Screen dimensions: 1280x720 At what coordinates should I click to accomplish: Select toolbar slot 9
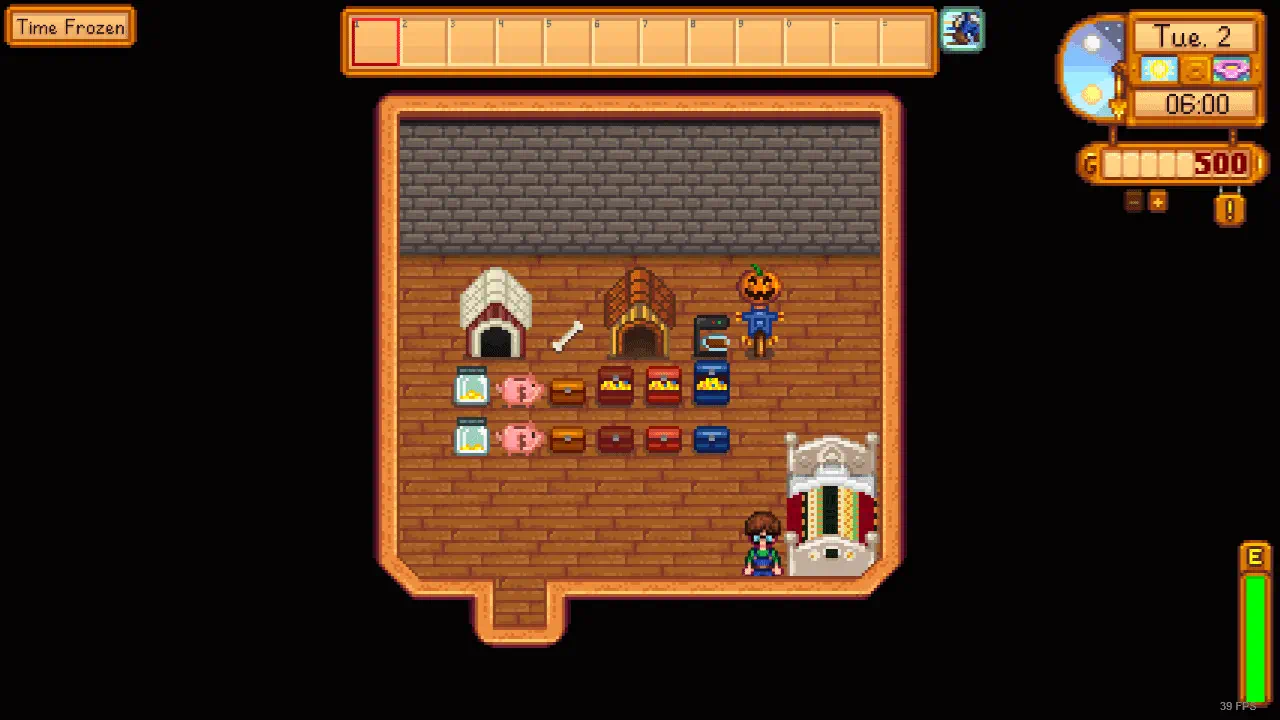760,42
